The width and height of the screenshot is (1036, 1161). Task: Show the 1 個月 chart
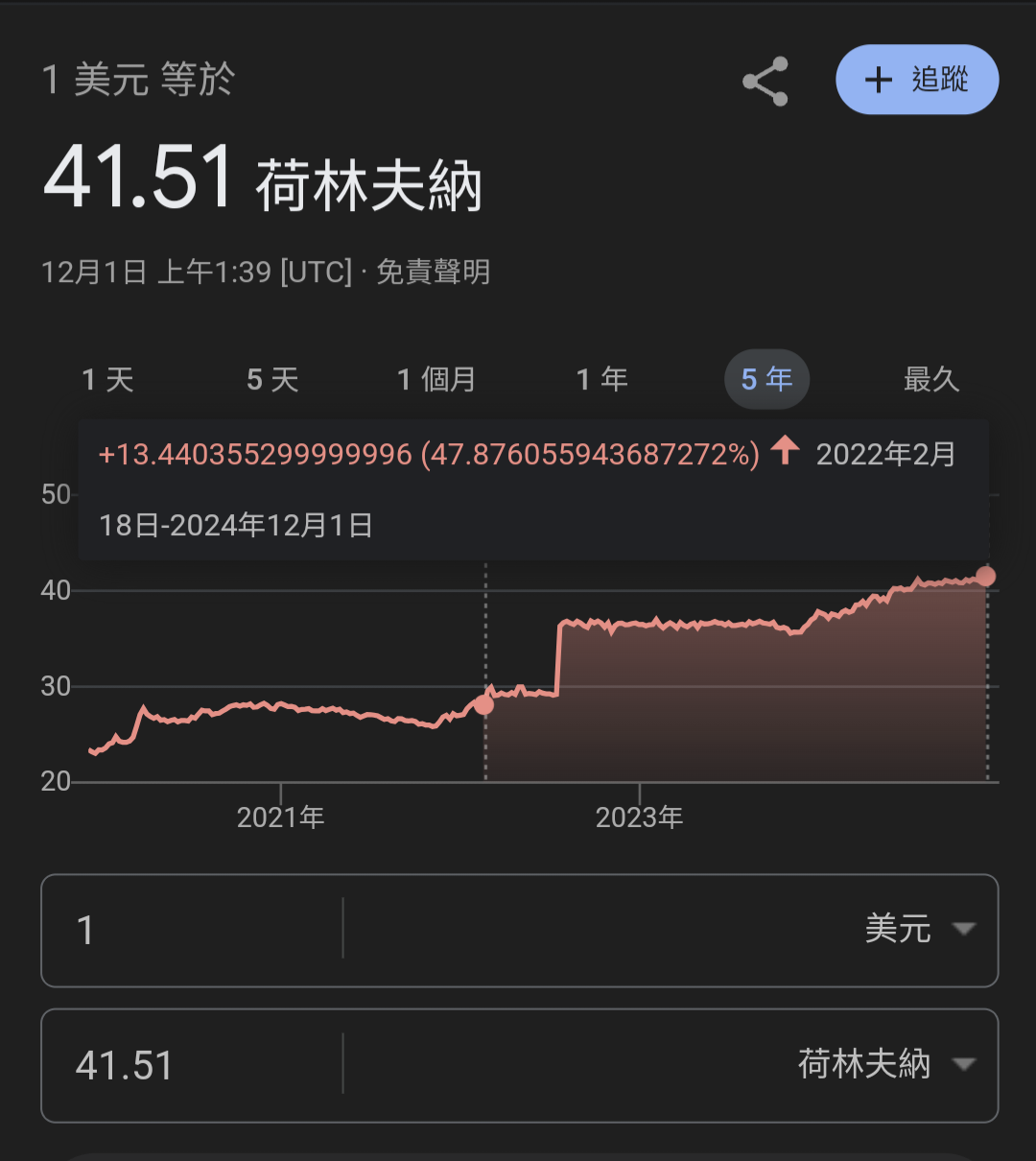[436, 380]
